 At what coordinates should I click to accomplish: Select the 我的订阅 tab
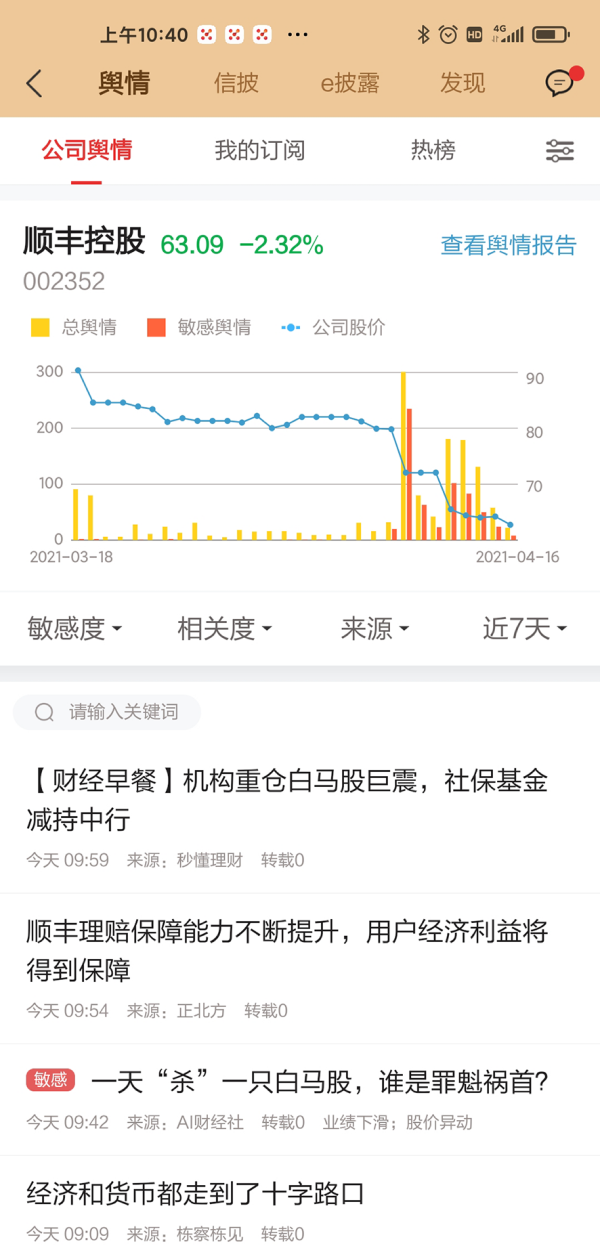(259, 151)
